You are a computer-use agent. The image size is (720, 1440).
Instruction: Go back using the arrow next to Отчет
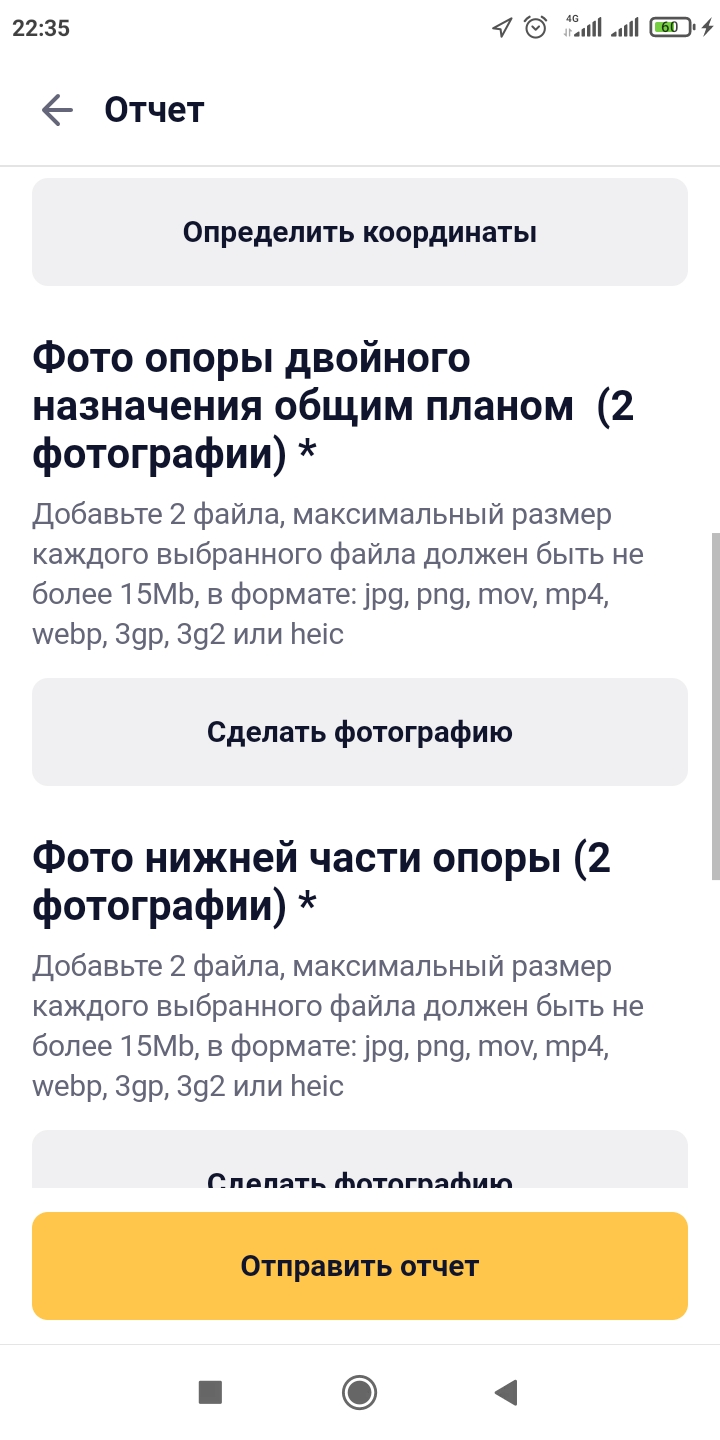click(57, 110)
